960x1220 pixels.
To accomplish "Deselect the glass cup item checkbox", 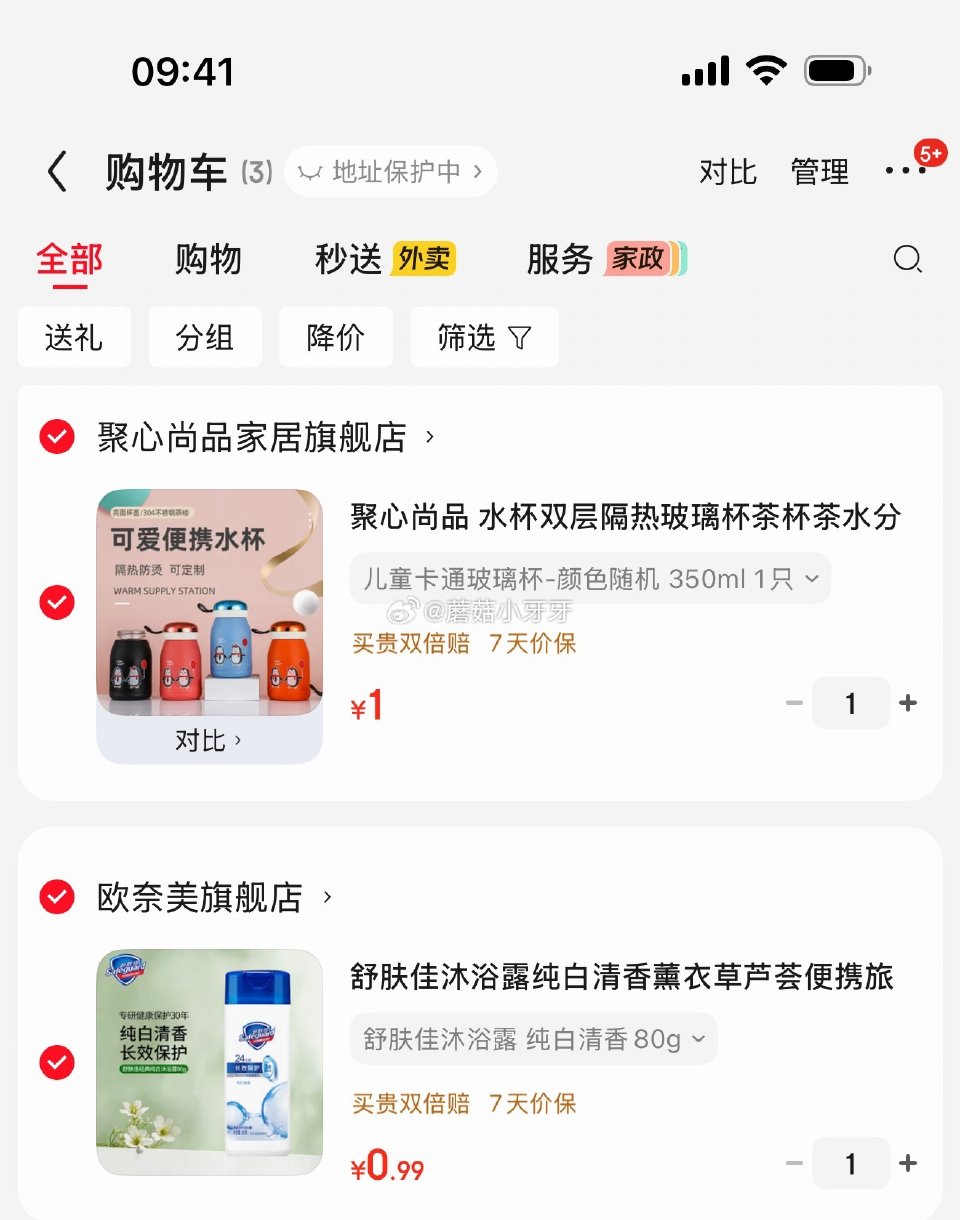I will [x=56, y=603].
